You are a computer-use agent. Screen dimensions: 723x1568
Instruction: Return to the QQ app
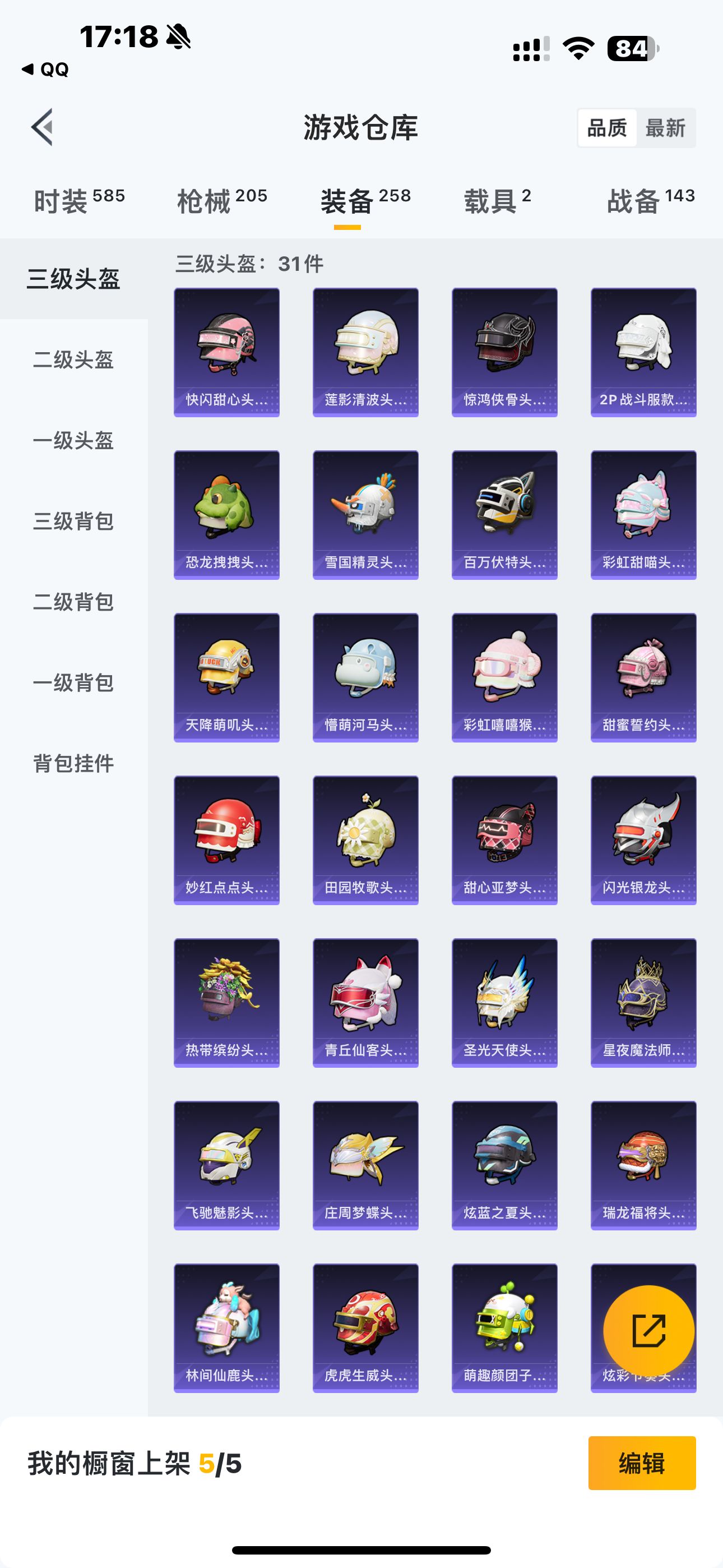45,70
